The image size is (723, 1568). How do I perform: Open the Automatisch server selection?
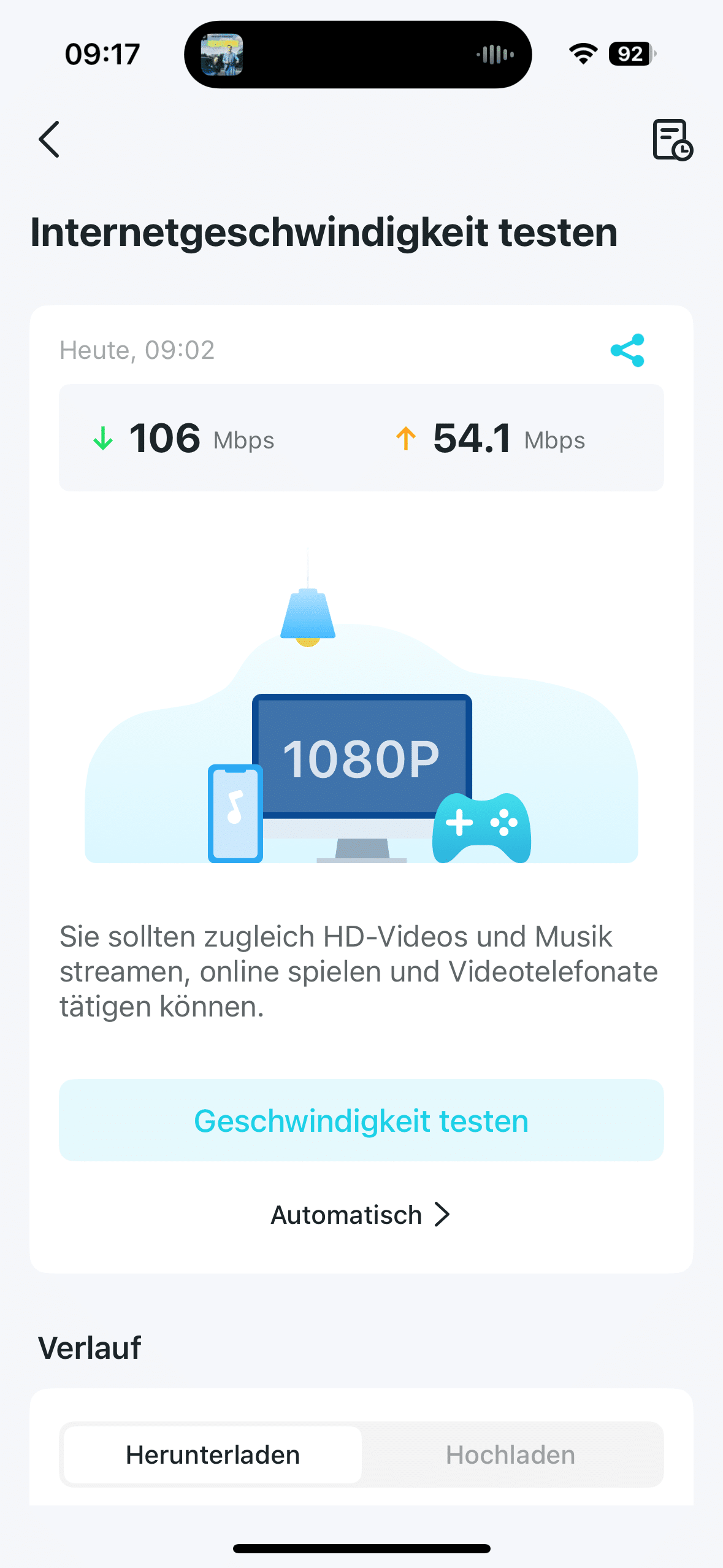click(361, 1215)
